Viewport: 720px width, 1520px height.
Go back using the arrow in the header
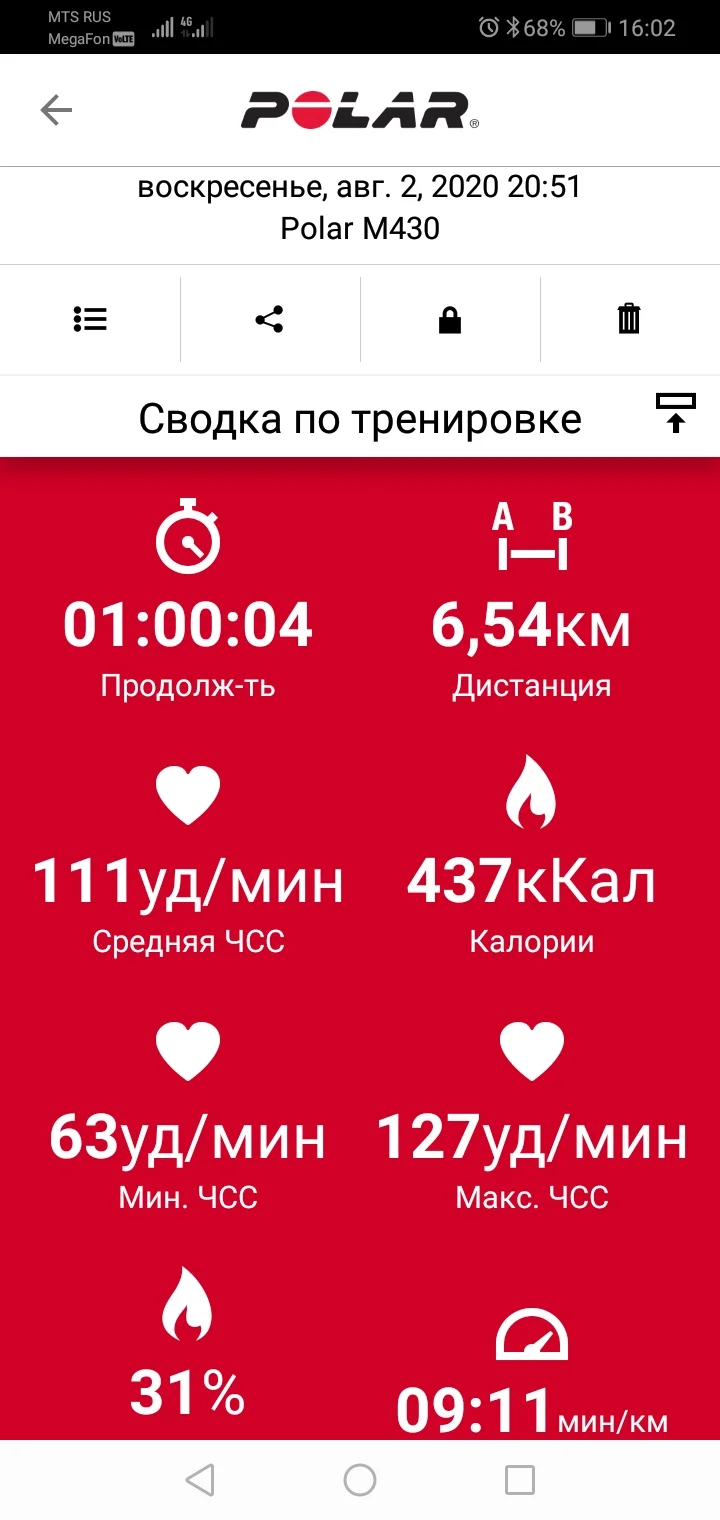56,110
